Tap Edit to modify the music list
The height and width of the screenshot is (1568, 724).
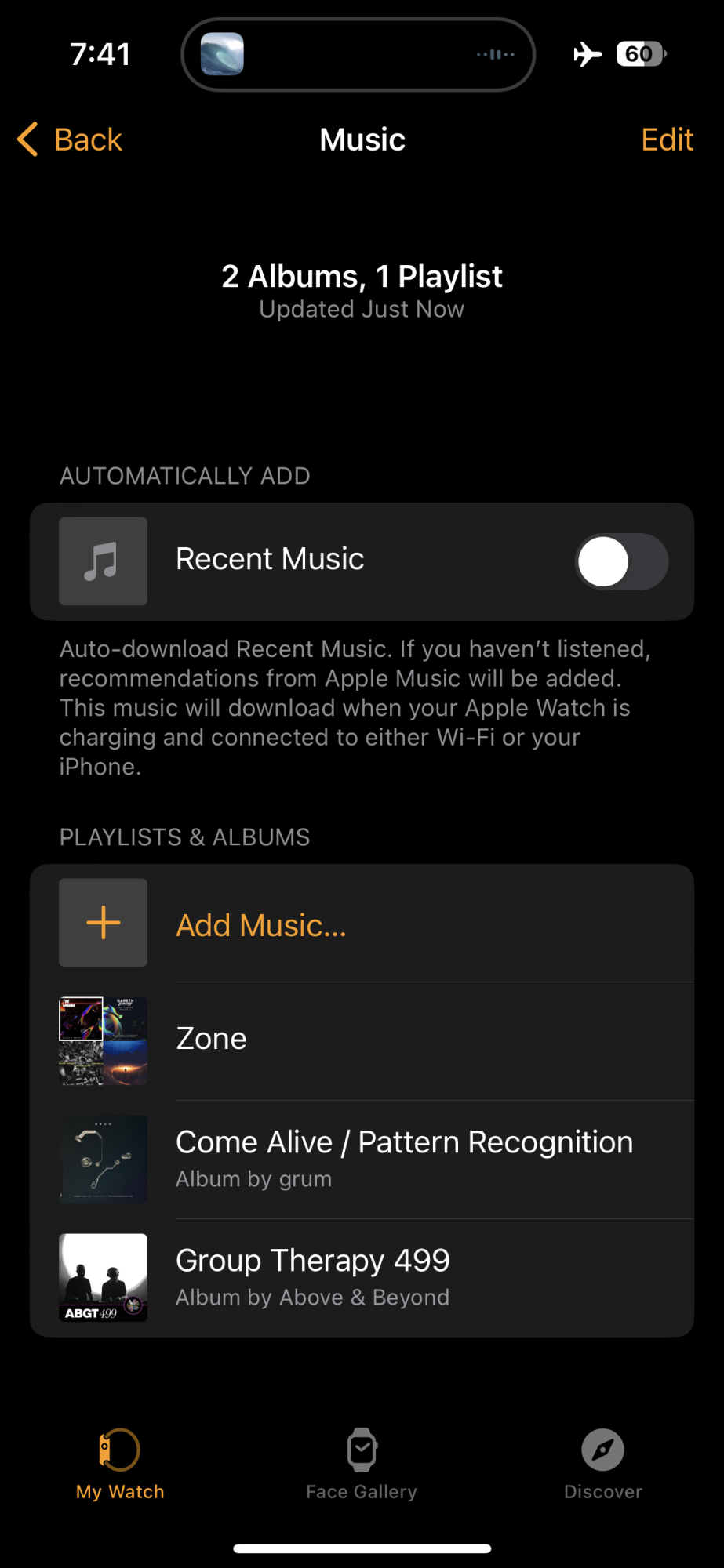pyautogui.click(x=667, y=140)
